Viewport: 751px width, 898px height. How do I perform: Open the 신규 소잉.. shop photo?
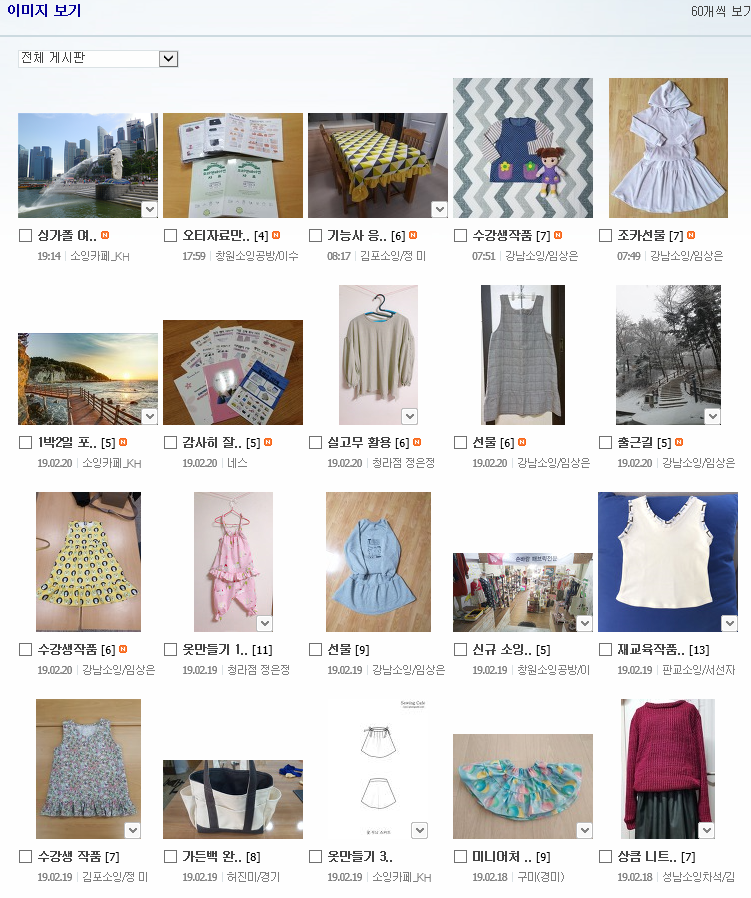pyautogui.click(x=522, y=592)
